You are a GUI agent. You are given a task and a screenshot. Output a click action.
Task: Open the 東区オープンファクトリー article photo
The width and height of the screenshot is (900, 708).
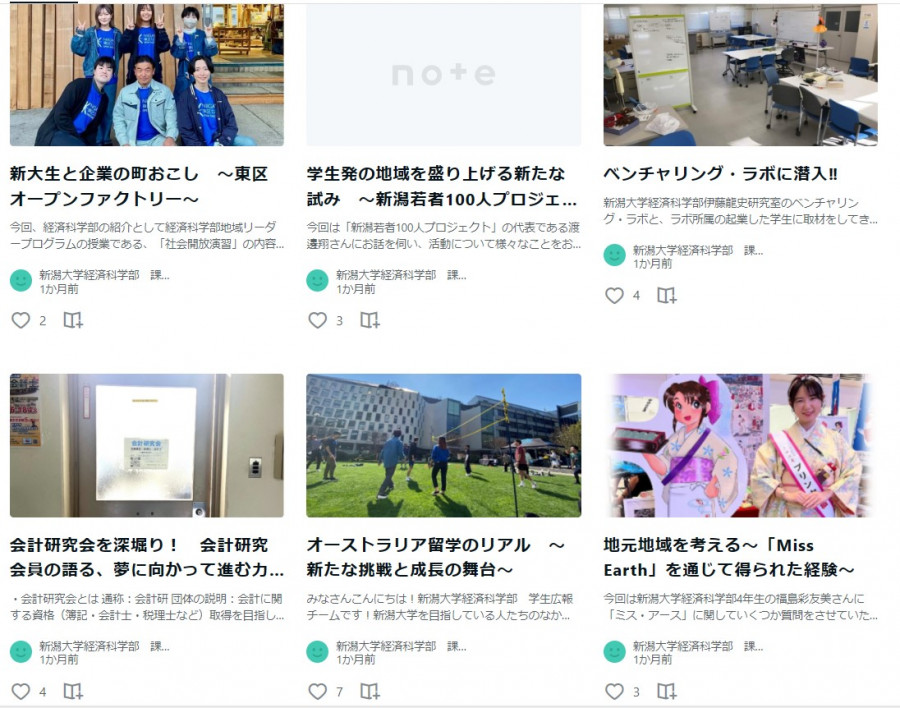146,75
